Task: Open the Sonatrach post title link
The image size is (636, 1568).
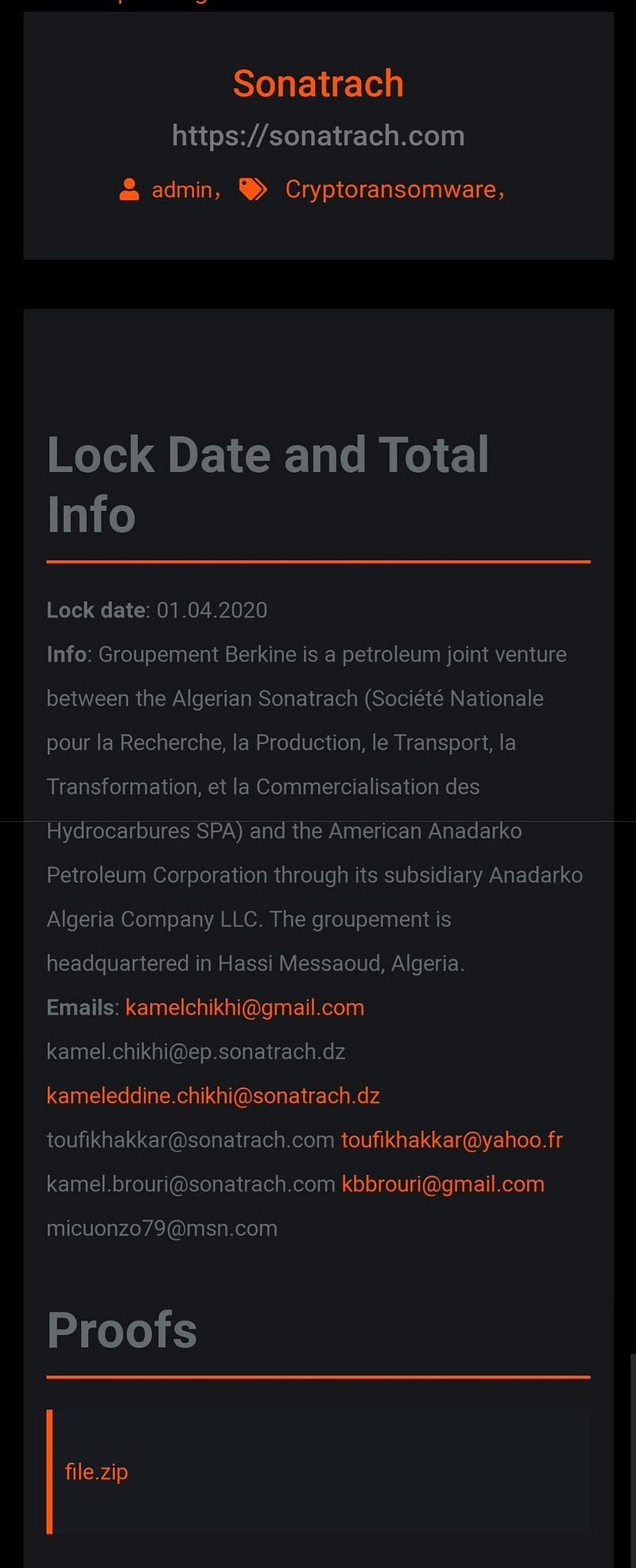Action: [x=318, y=83]
